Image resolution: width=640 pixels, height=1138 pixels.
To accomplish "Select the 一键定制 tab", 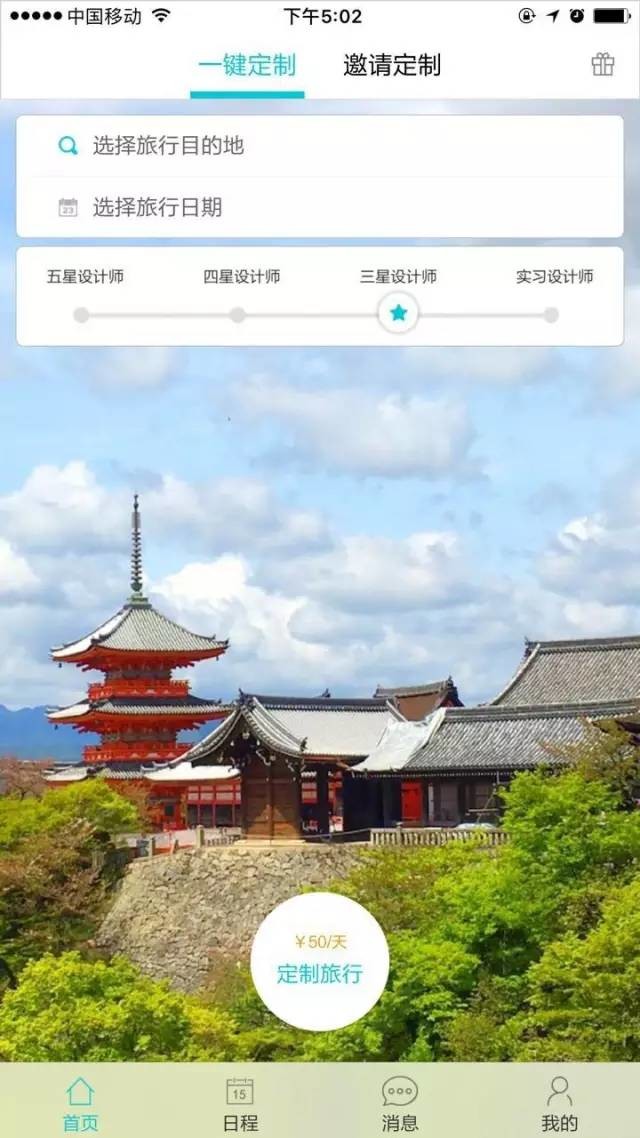I will click(x=247, y=66).
